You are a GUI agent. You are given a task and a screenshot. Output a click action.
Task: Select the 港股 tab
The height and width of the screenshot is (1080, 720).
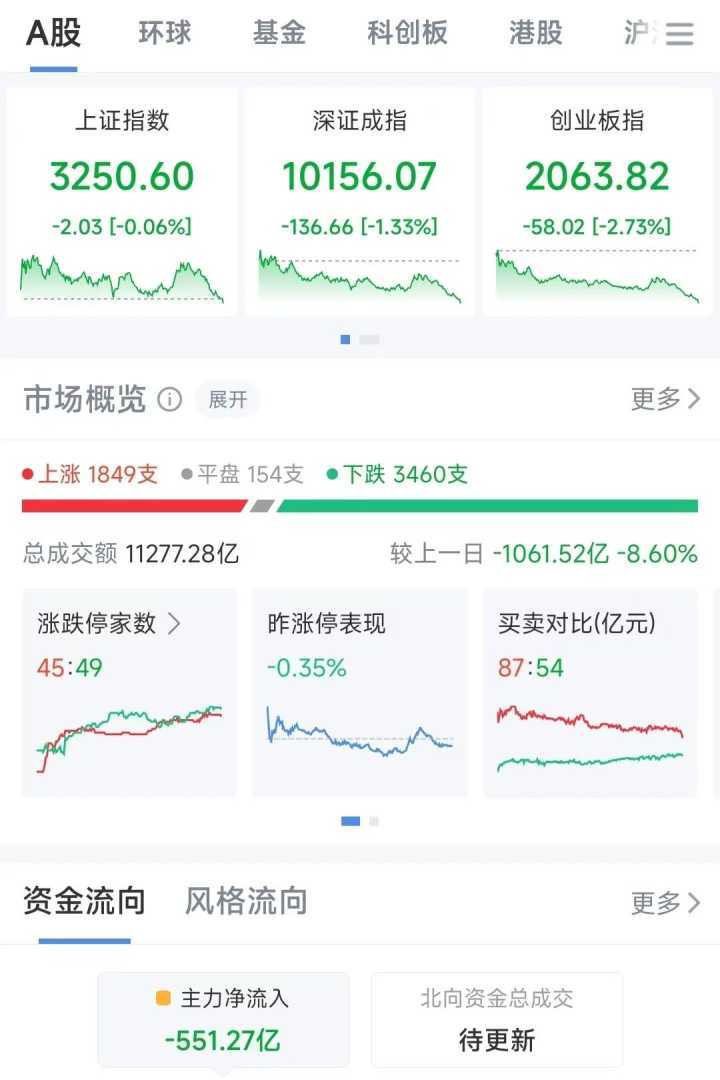pyautogui.click(x=536, y=34)
